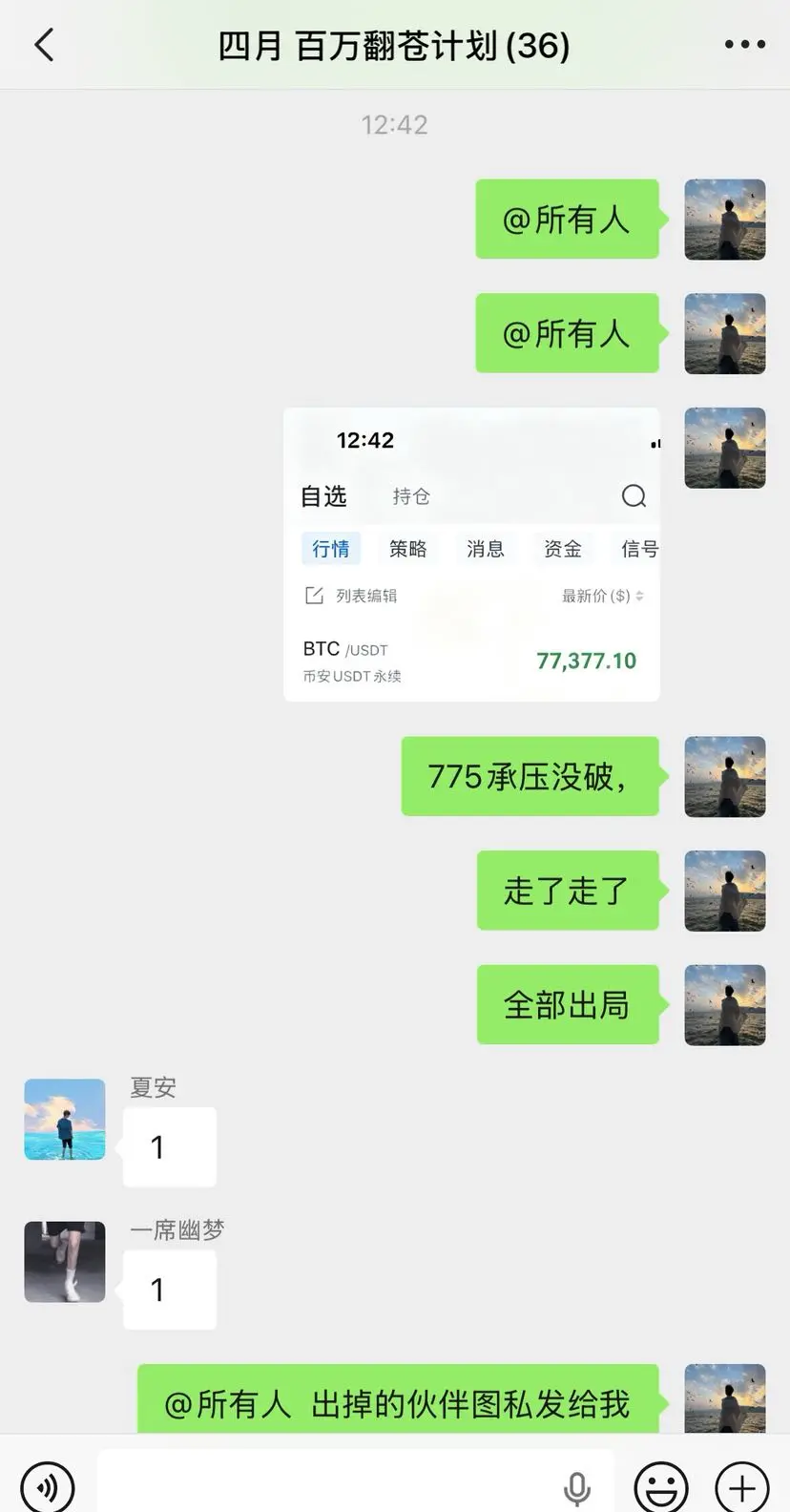The image size is (790, 1512).
Task: Tap 夏安's profile avatar
Action: pos(64,1119)
